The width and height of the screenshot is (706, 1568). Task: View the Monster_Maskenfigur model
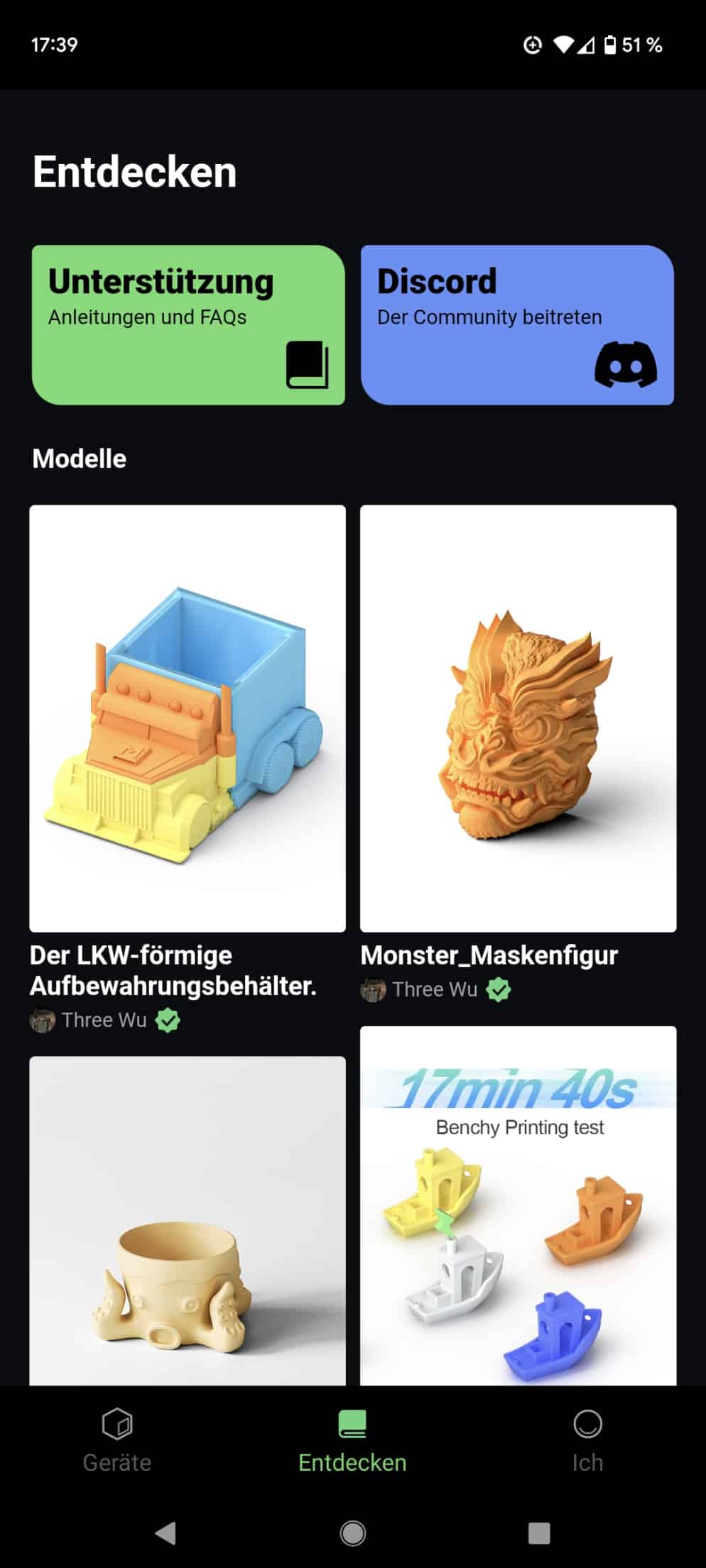pyautogui.click(x=518, y=718)
